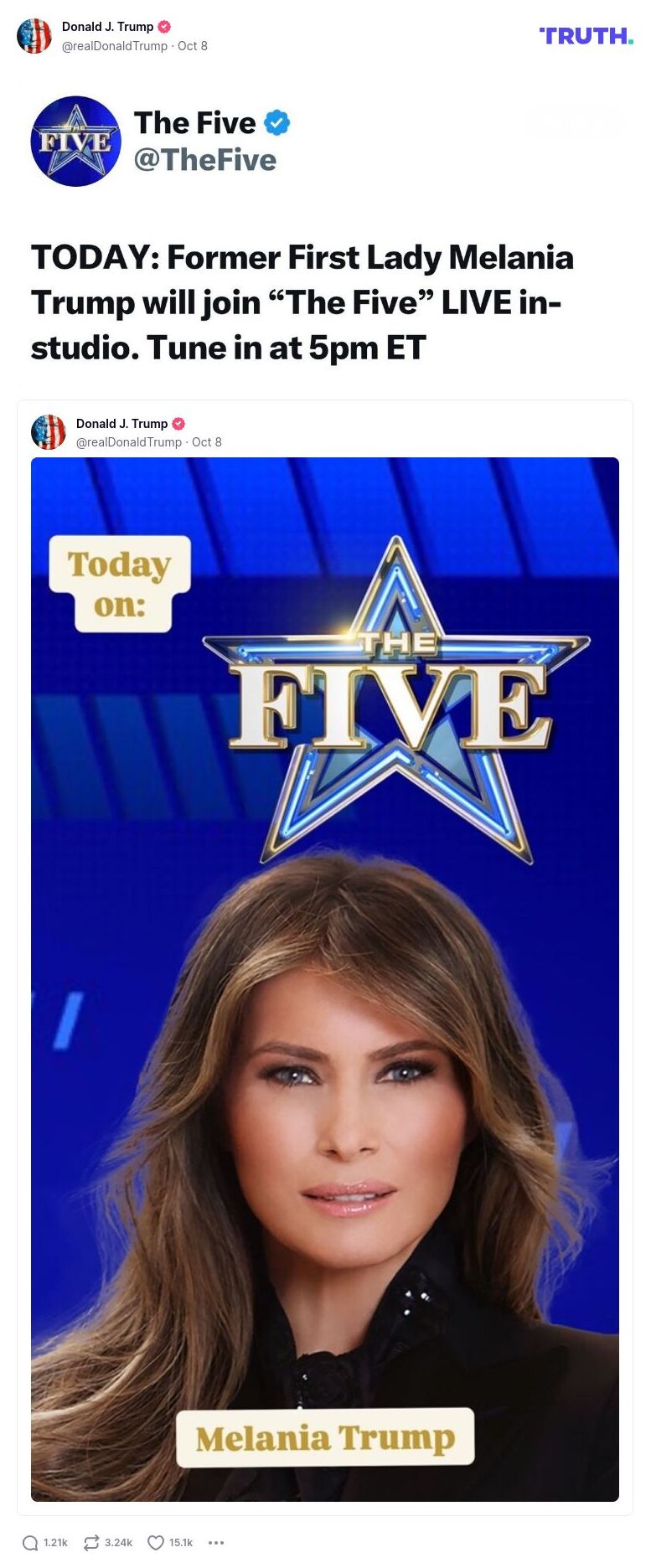Viewport: 651px width, 1568px height.
Task: ReTruth this post
Action: (92, 1543)
